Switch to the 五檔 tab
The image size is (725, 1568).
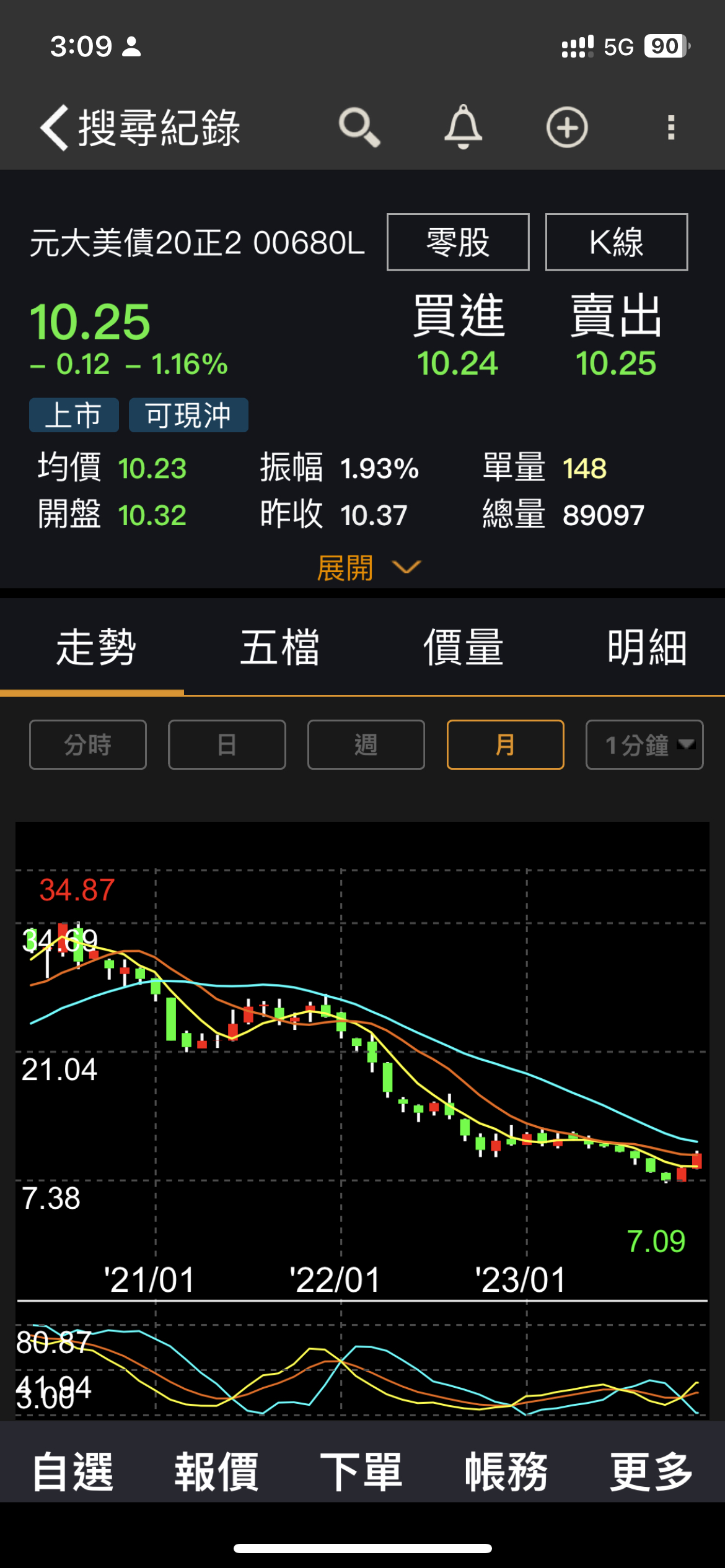click(279, 648)
